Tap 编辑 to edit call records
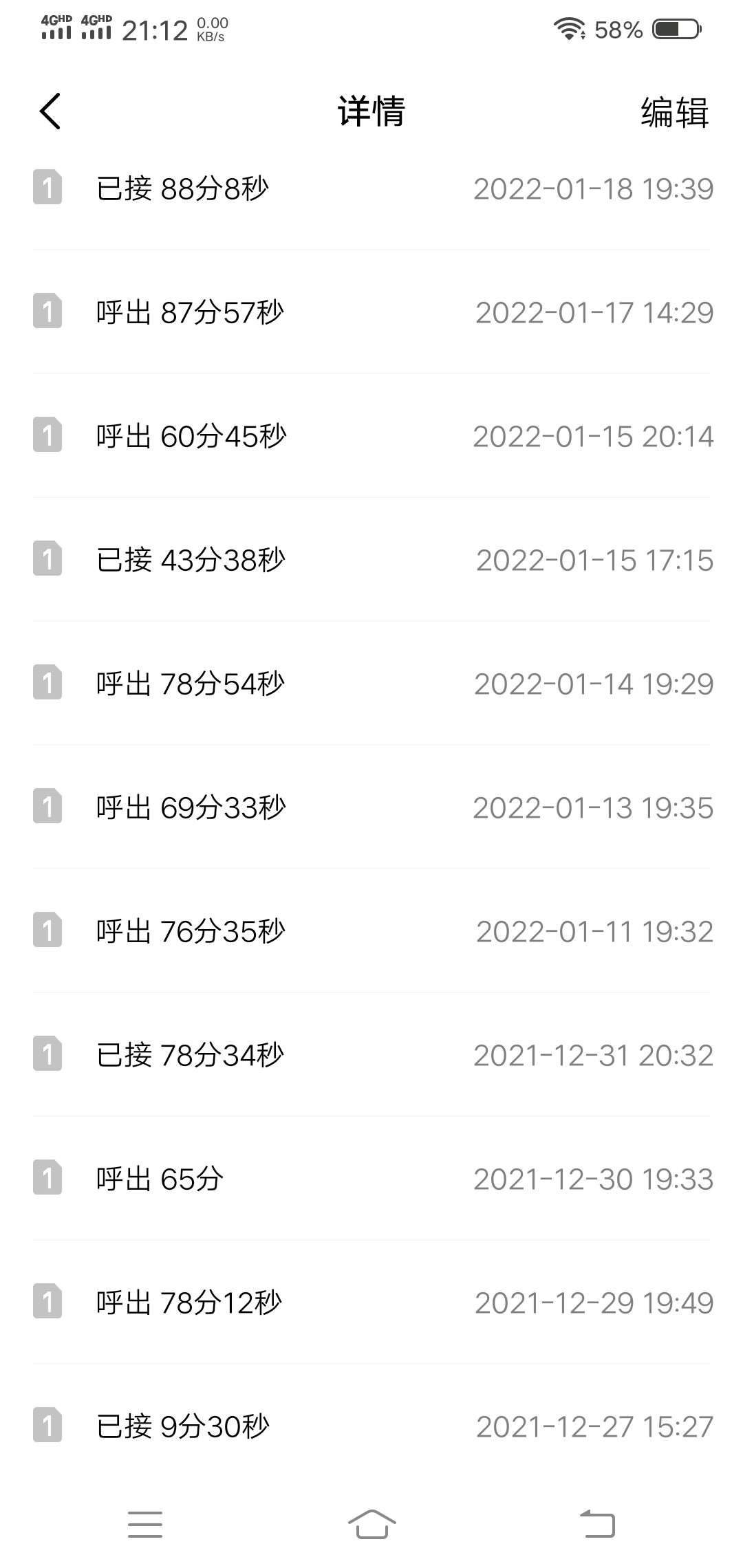743x1568 pixels. (674, 112)
